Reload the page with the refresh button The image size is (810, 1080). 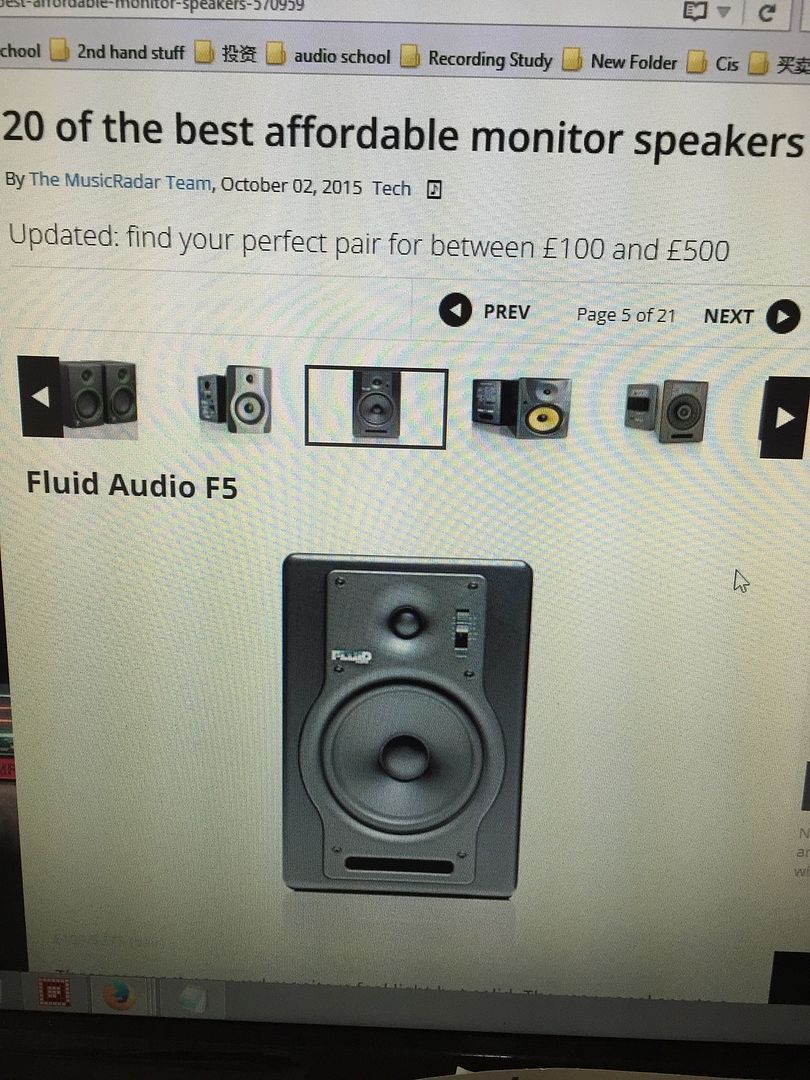pyautogui.click(x=768, y=13)
